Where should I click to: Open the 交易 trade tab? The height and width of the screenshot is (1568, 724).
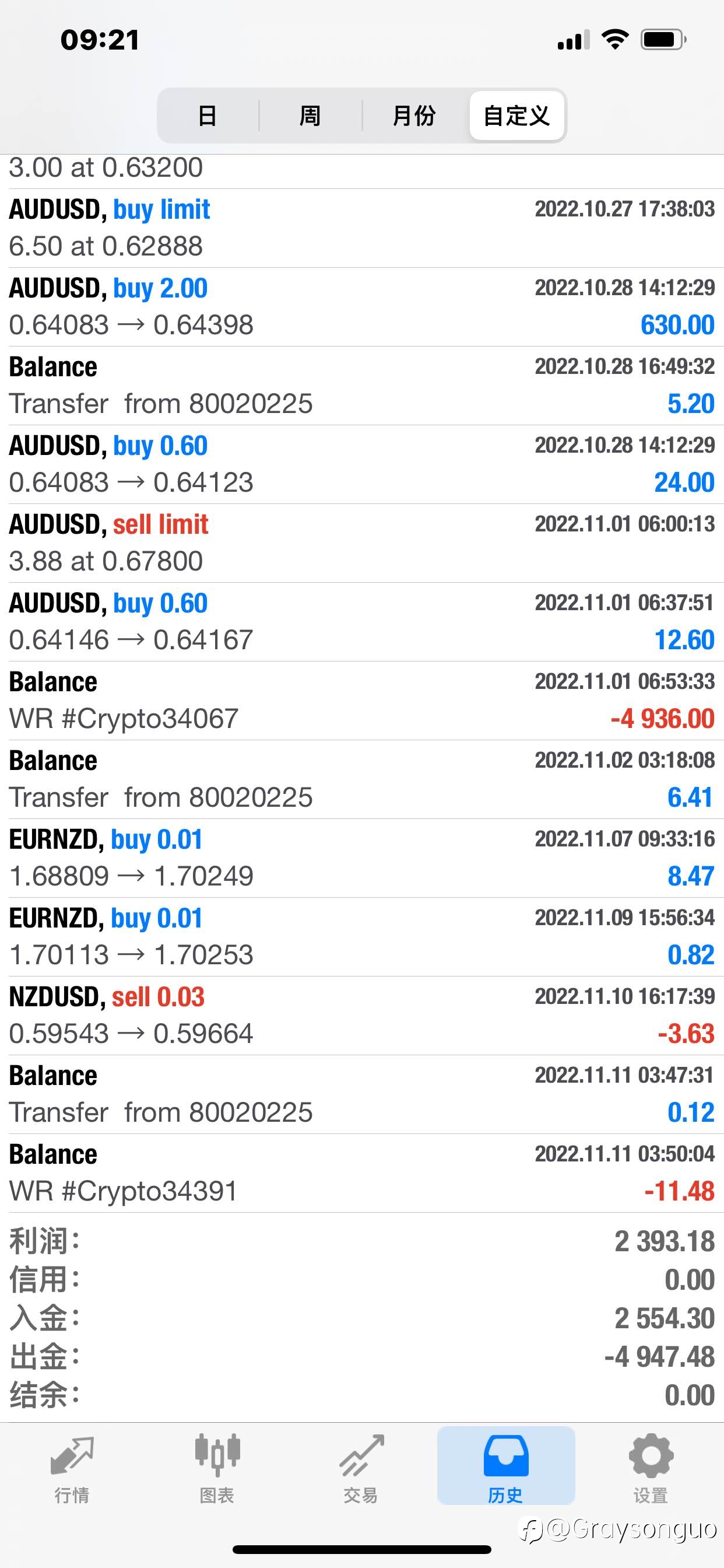click(x=361, y=1469)
